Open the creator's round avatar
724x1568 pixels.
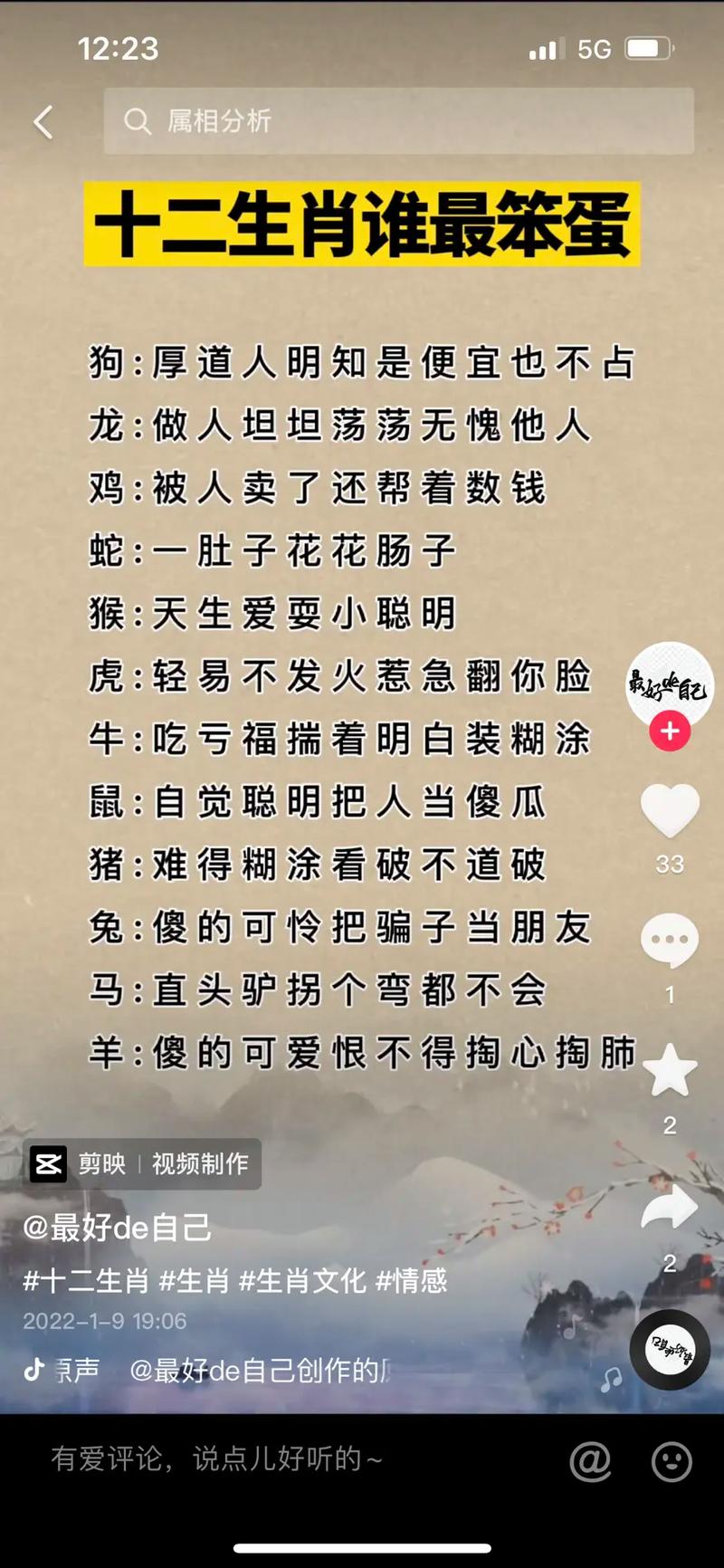(x=670, y=685)
